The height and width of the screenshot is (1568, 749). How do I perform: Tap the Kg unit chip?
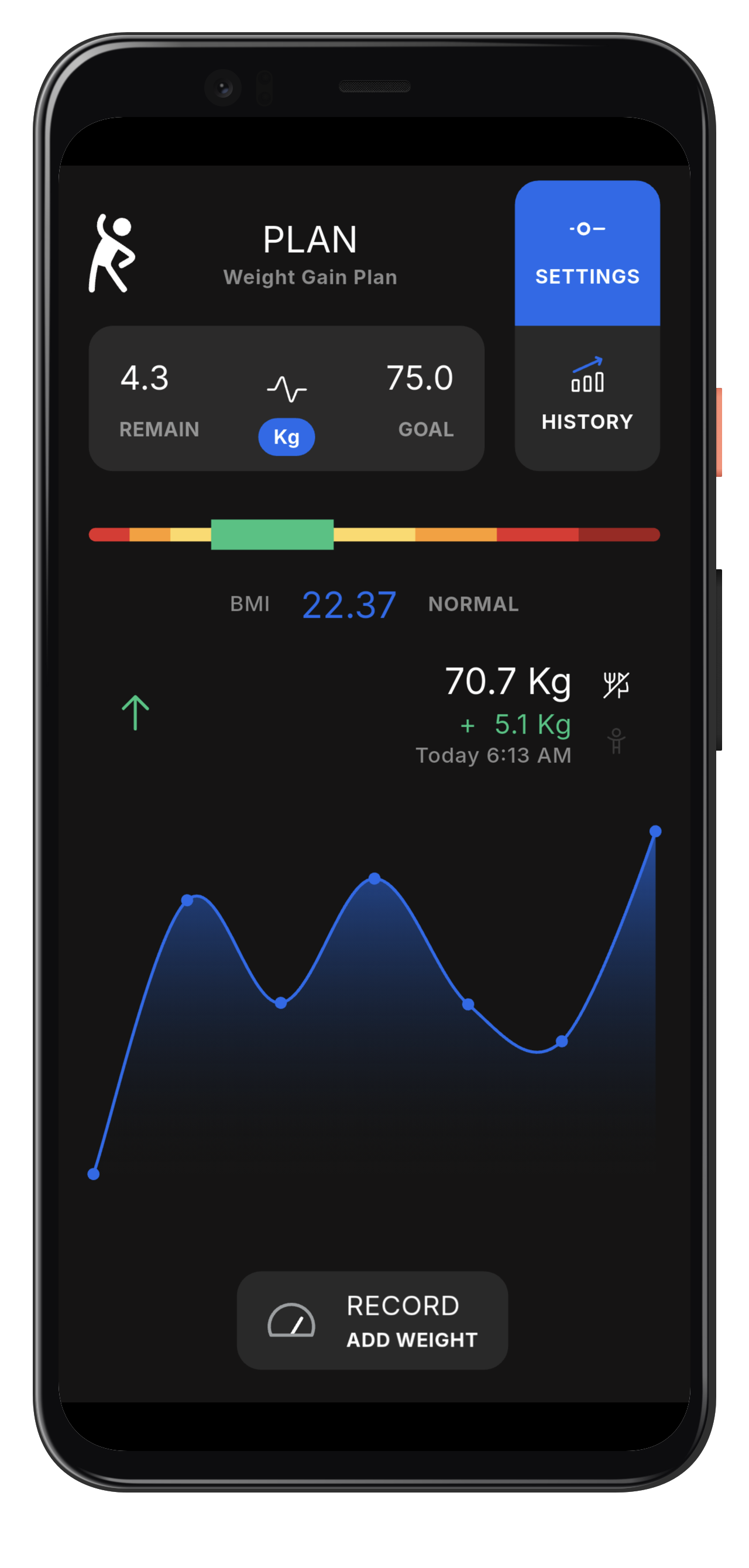[286, 436]
